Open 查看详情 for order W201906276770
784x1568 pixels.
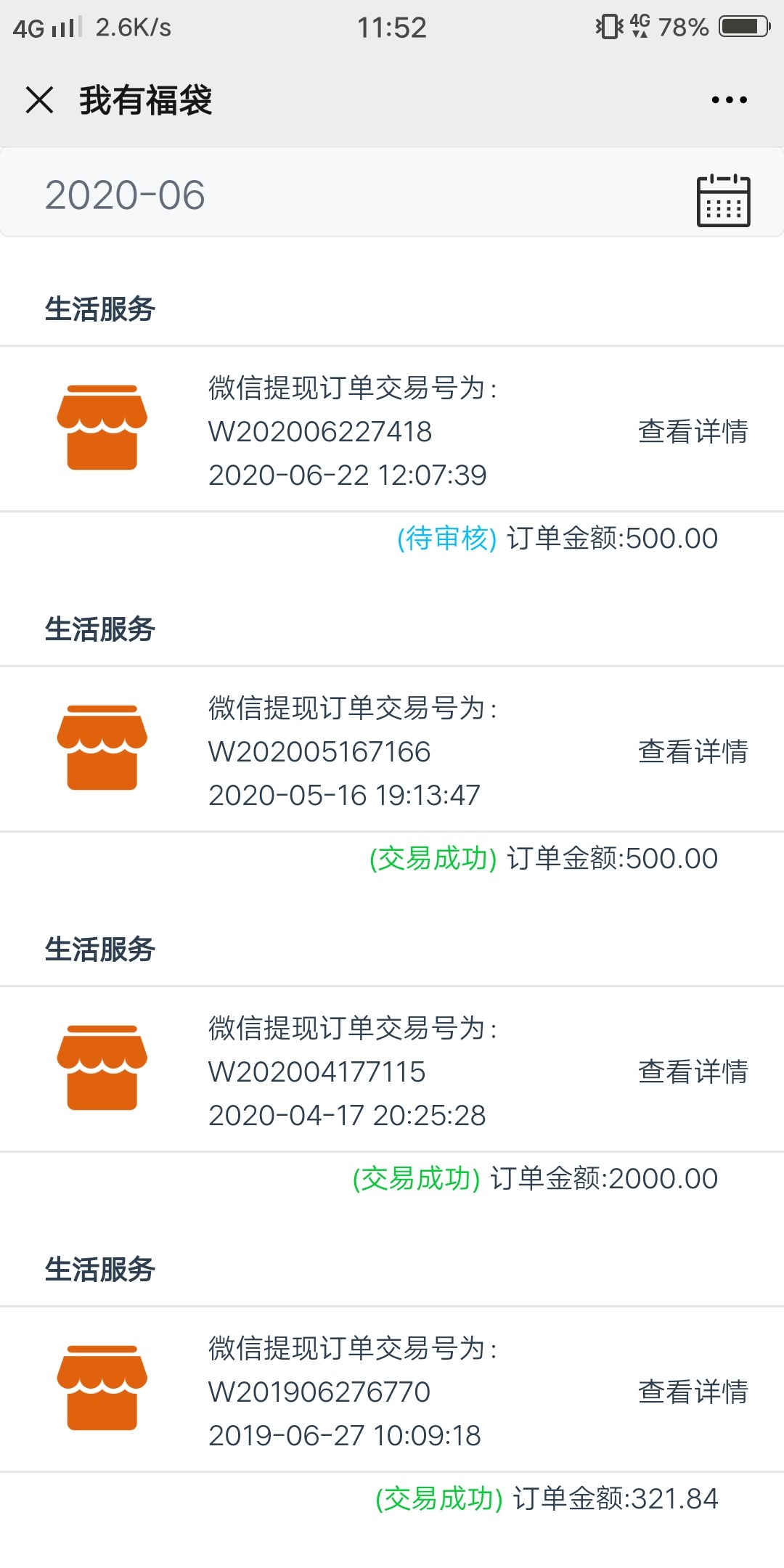pos(693,1392)
